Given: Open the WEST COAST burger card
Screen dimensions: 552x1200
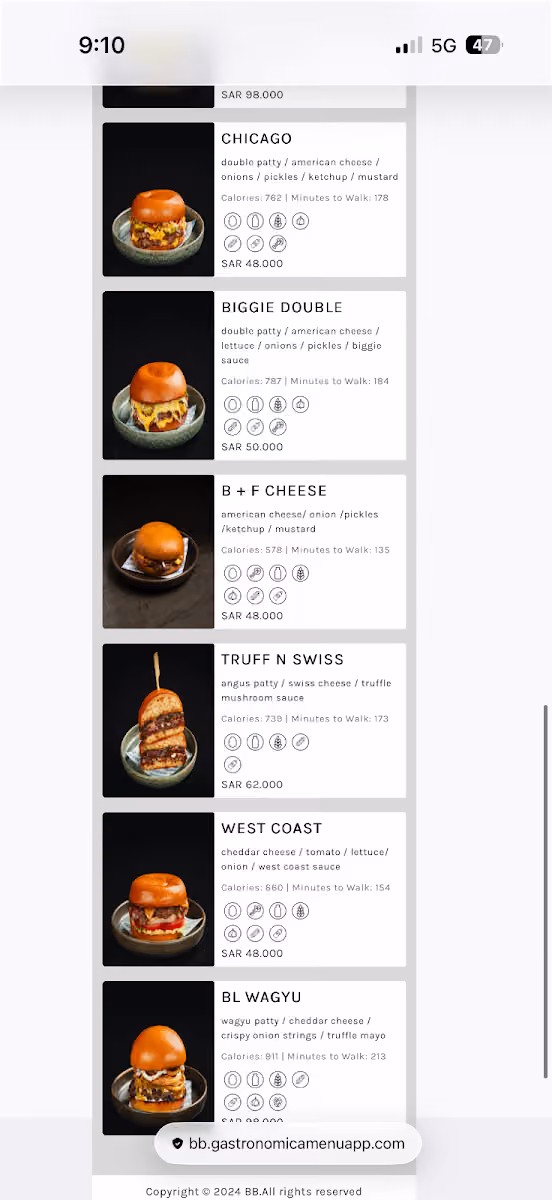Looking at the screenshot, I should point(254,889).
